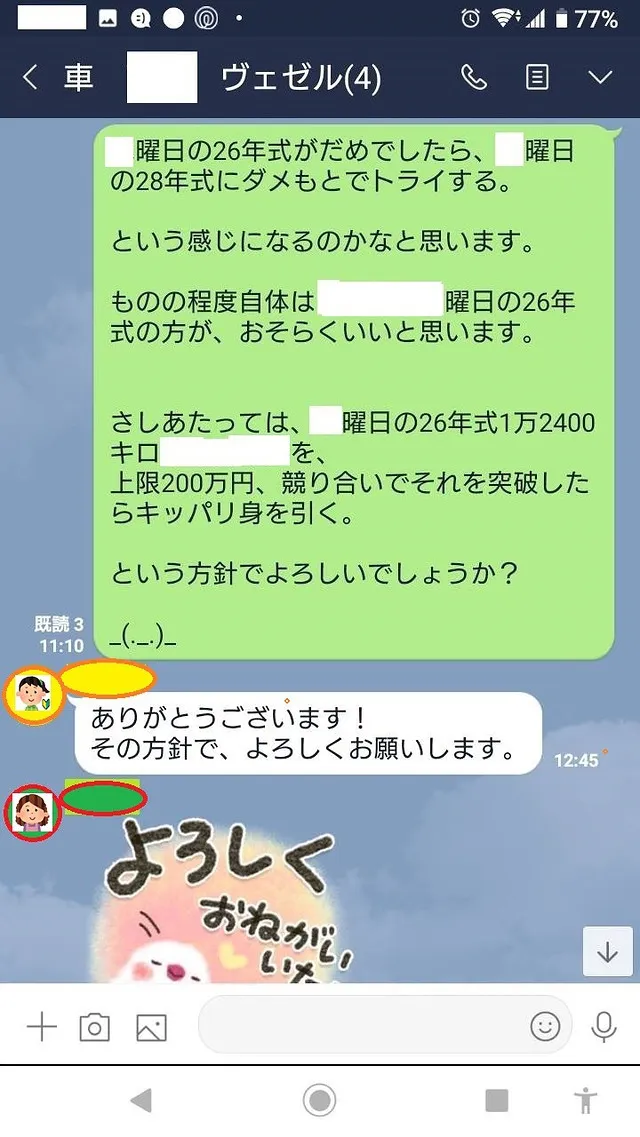View profile of sender with yellow avatar

(x=34, y=692)
